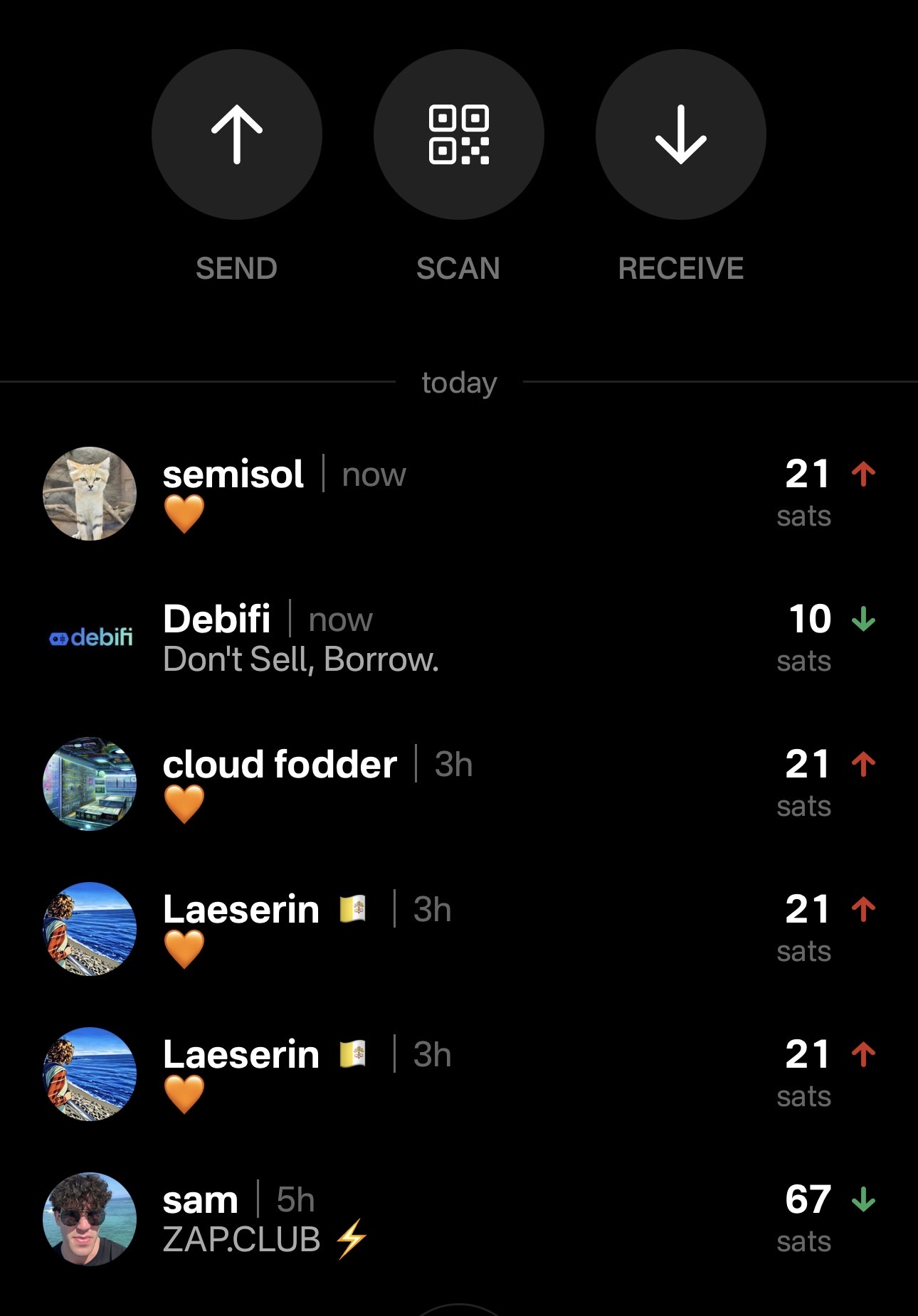Tap the Receive button
Screen dimensions: 918x1316
click(x=680, y=134)
